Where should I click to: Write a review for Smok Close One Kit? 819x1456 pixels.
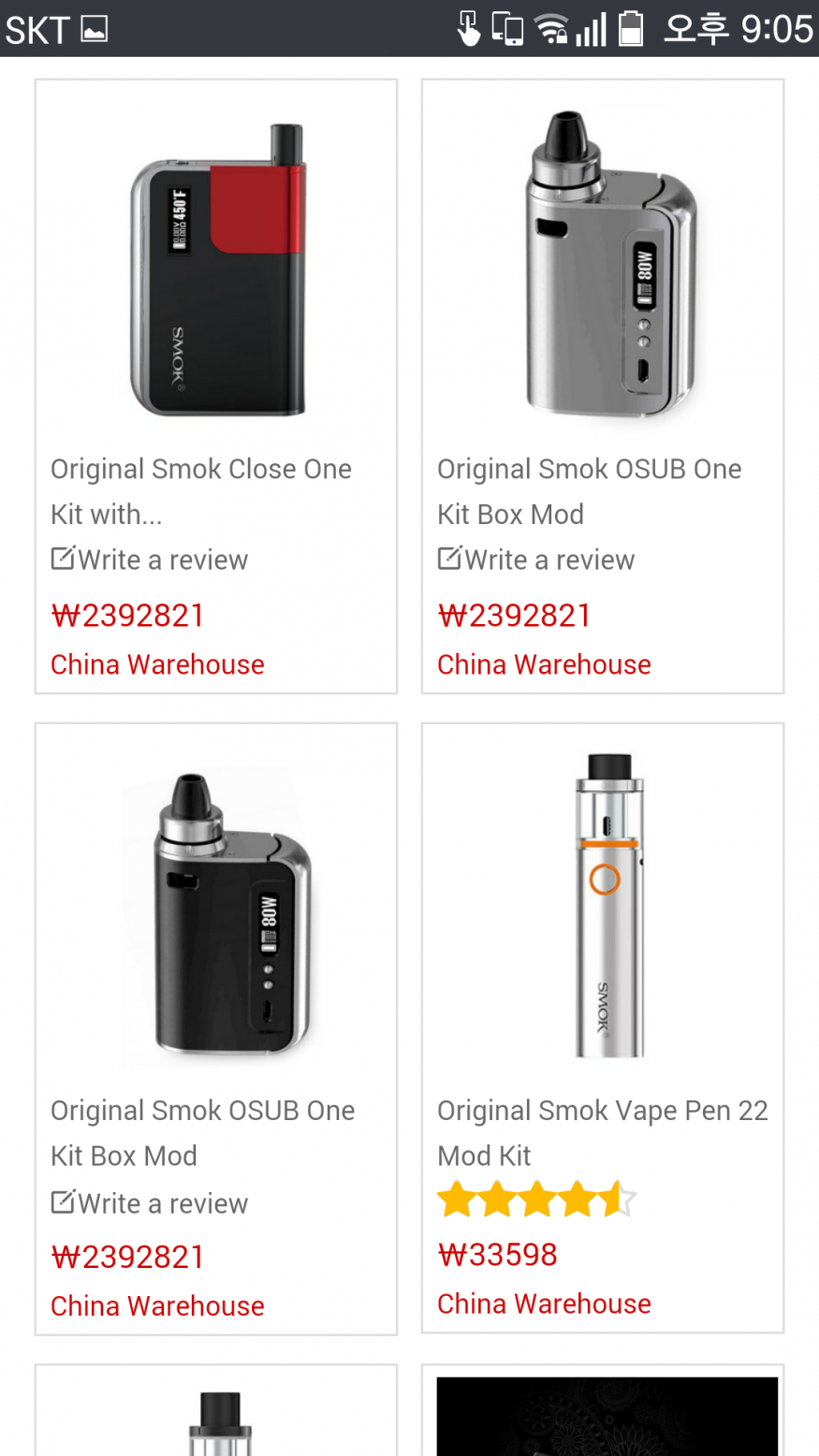150,560
